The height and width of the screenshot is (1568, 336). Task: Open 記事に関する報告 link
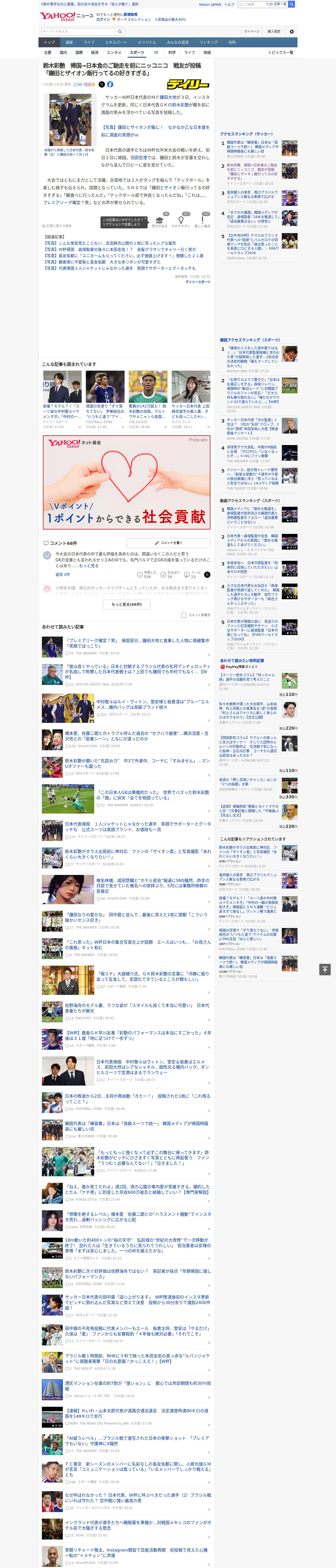pyautogui.click(x=57, y=226)
